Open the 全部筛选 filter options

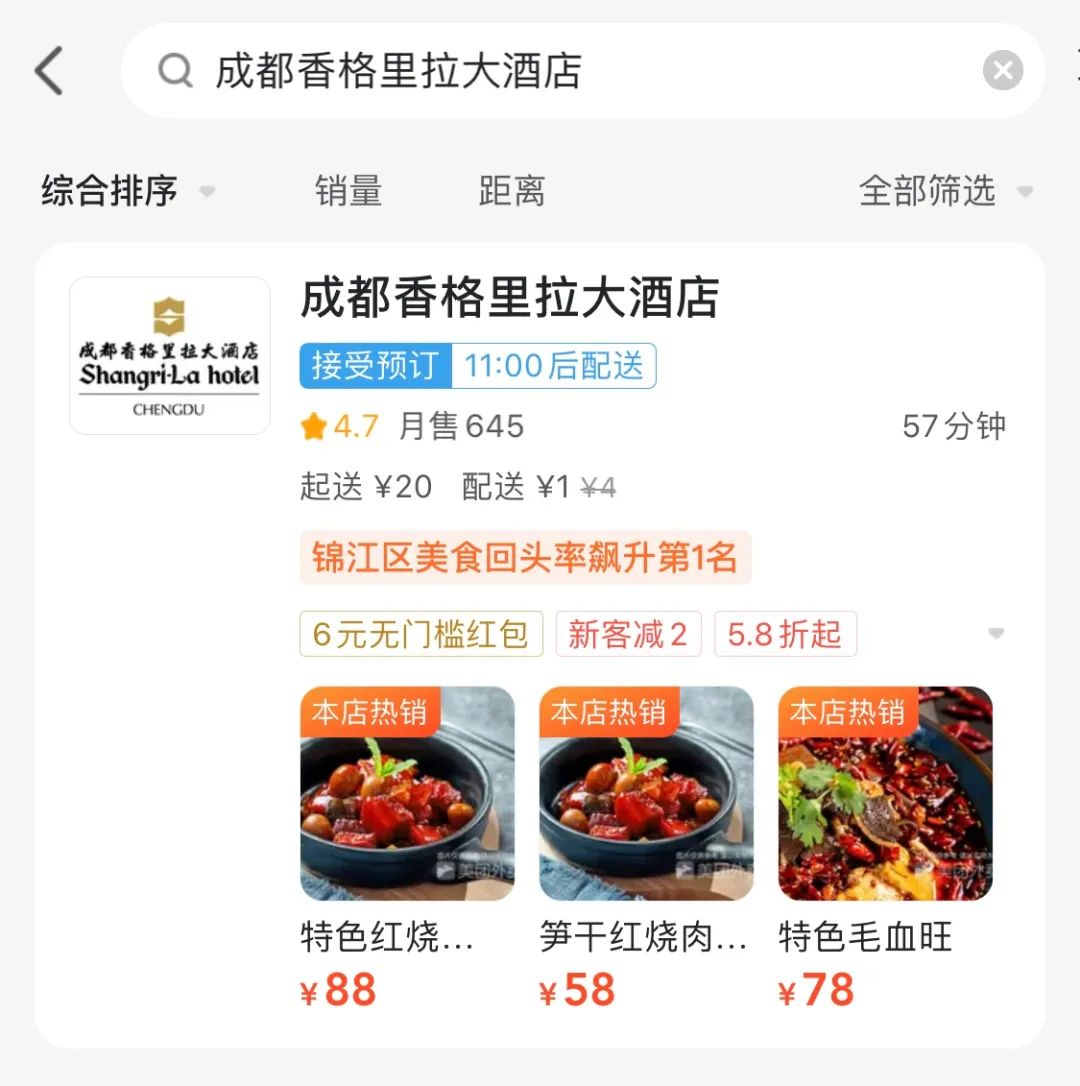coord(944,190)
